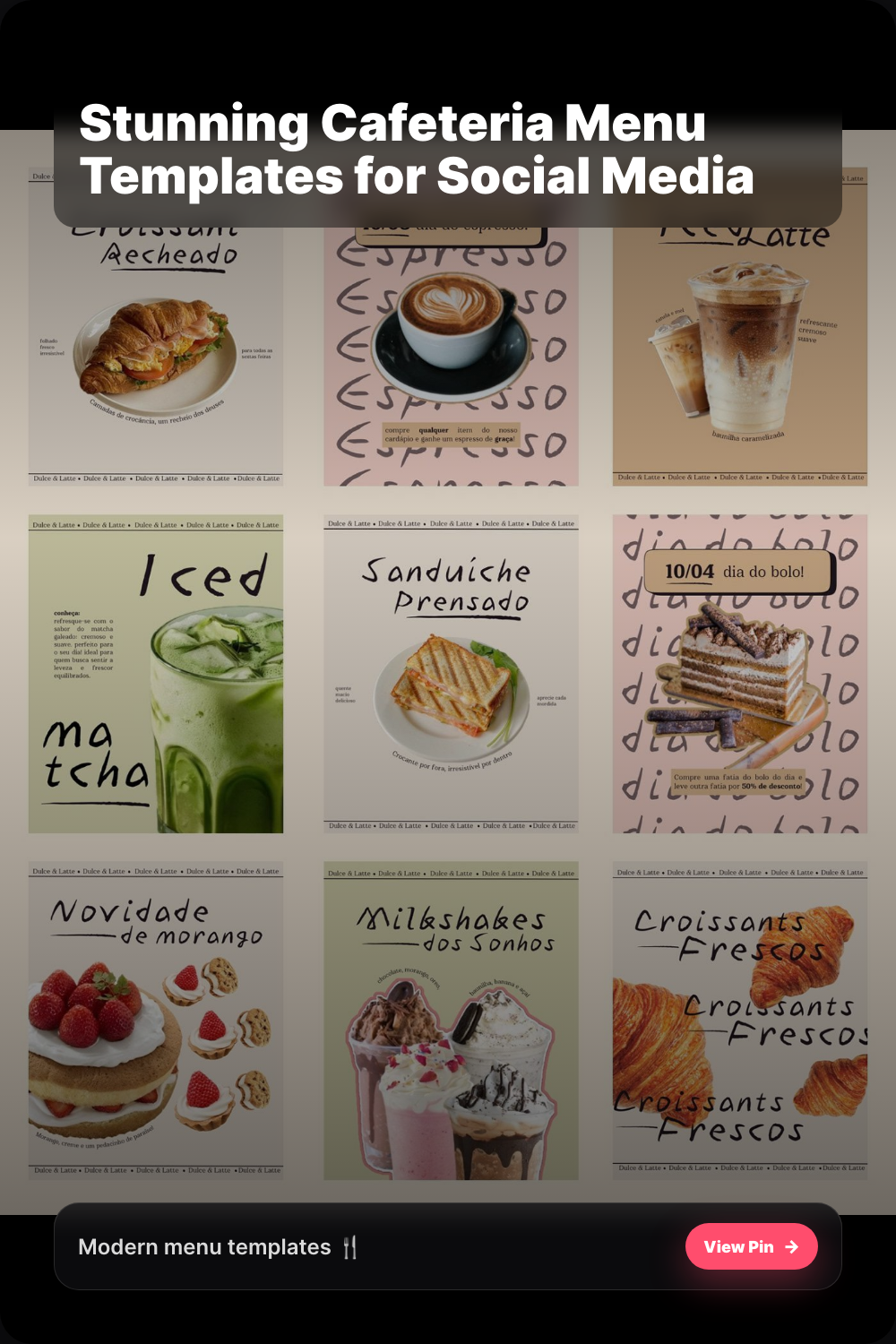The width and height of the screenshot is (896, 1344).
Task: Tap the View Pin button
Action: click(x=751, y=1246)
